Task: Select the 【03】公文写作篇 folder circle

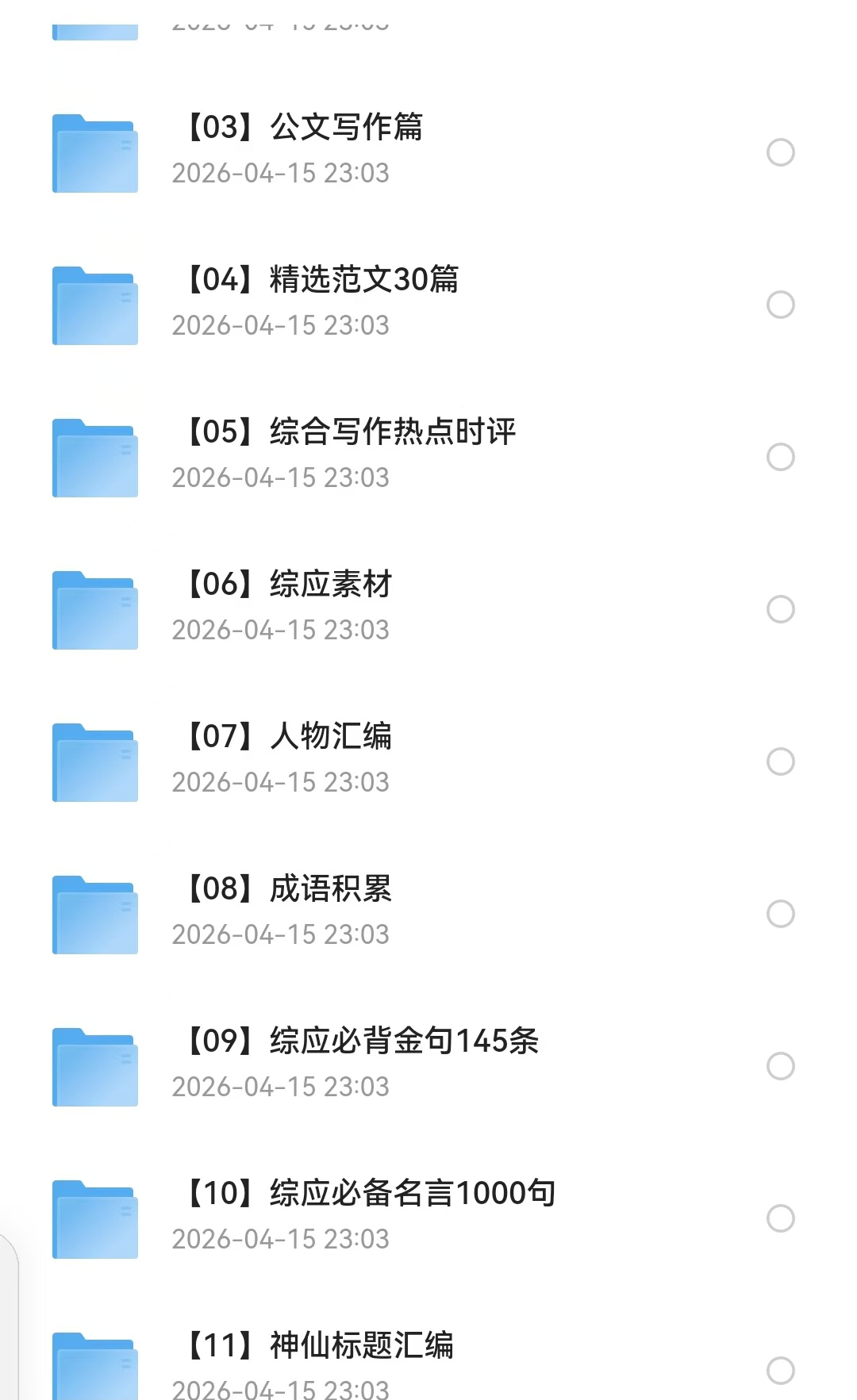Action: 781,152
